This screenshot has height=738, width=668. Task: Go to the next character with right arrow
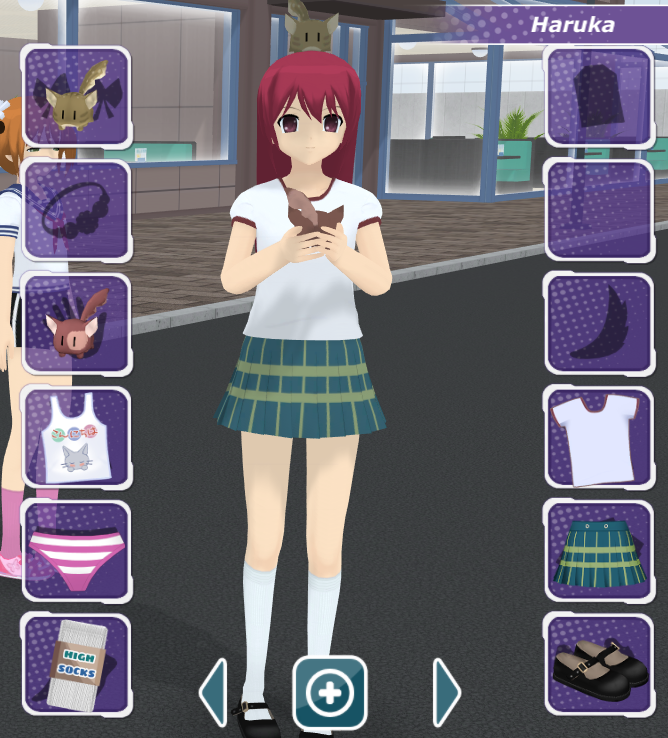point(446,691)
